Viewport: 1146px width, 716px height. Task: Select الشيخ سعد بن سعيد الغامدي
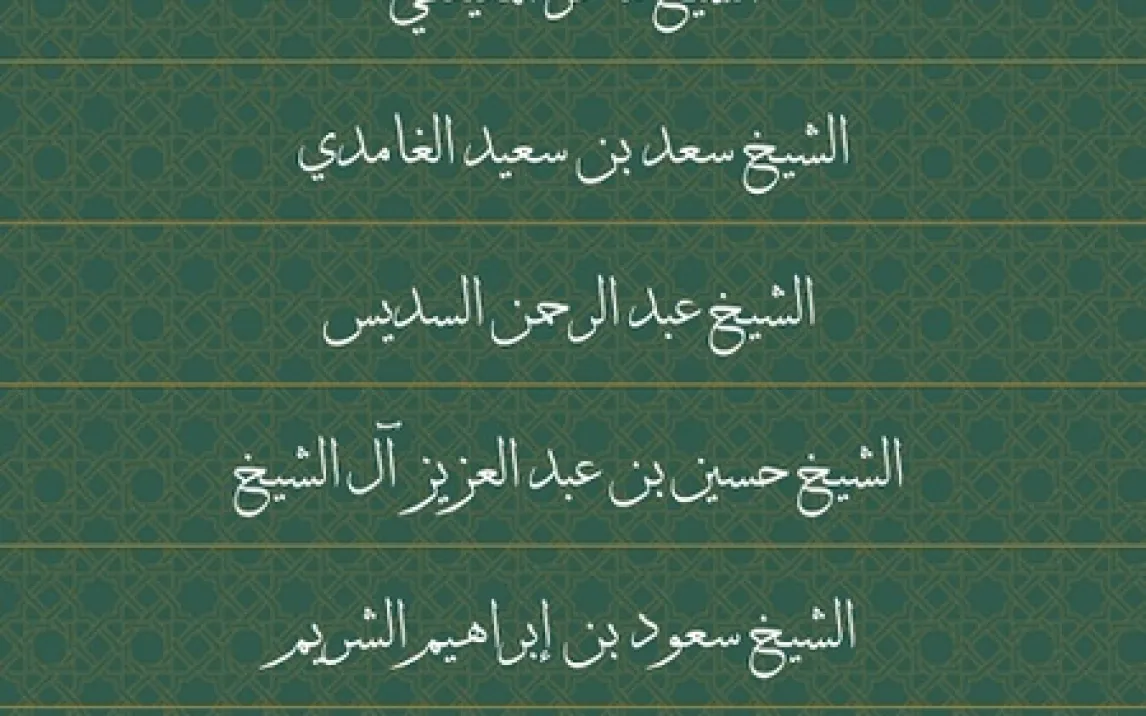pyautogui.click(x=573, y=145)
